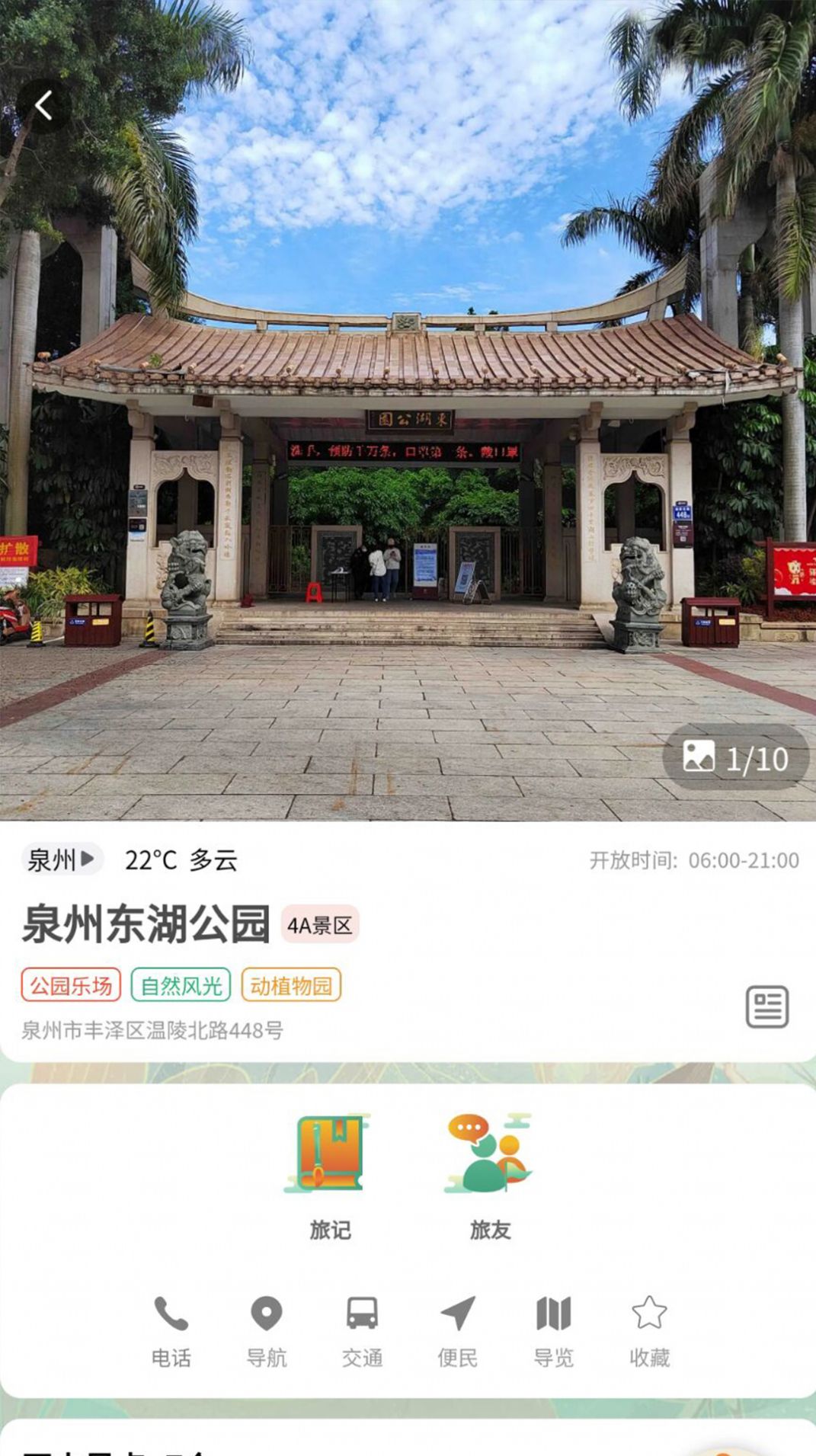
Task: View 交通 transport options
Action: pyautogui.click(x=362, y=1330)
